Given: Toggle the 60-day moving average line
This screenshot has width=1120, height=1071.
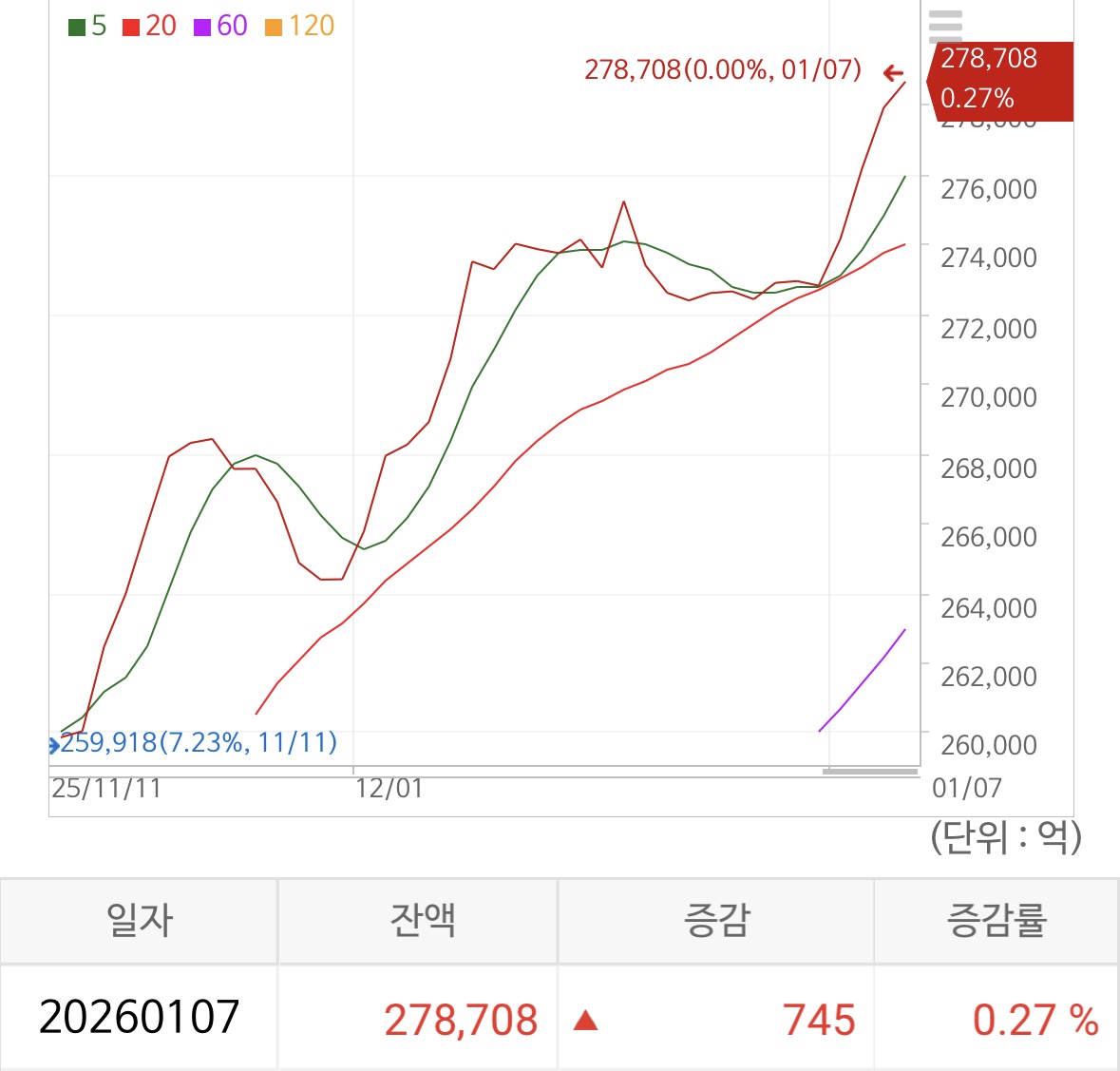Looking at the screenshot, I should click(x=220, y=27).
